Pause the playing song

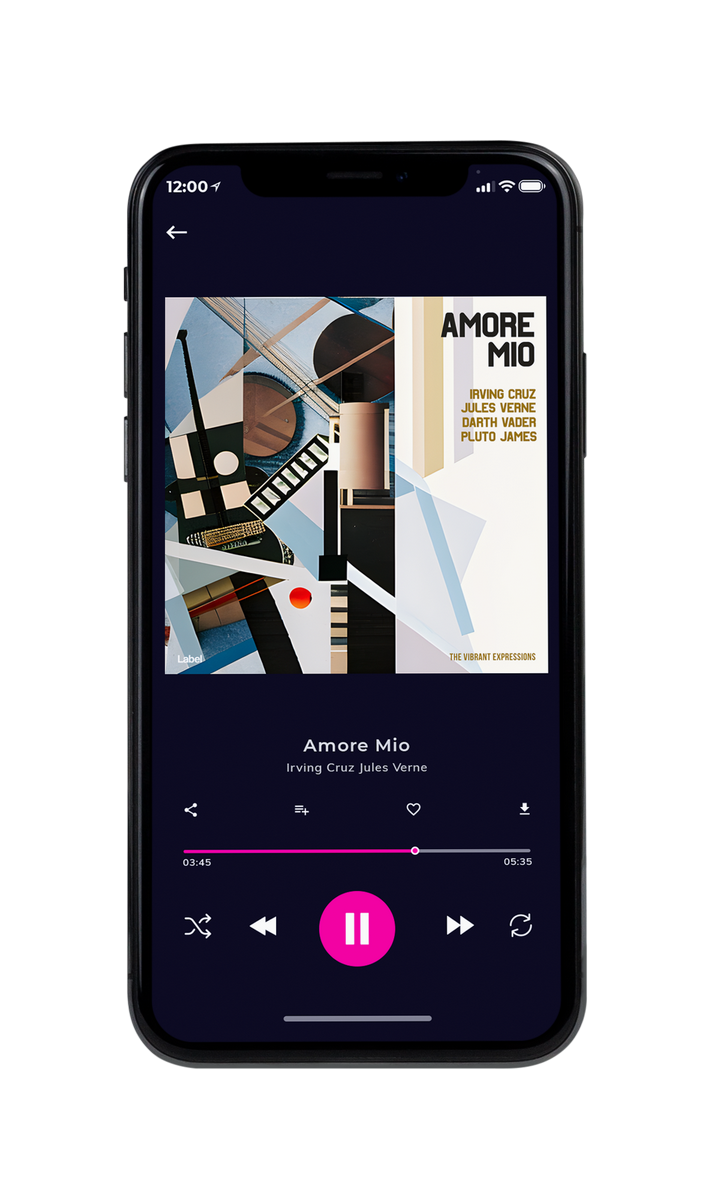[x=357, y=928]
